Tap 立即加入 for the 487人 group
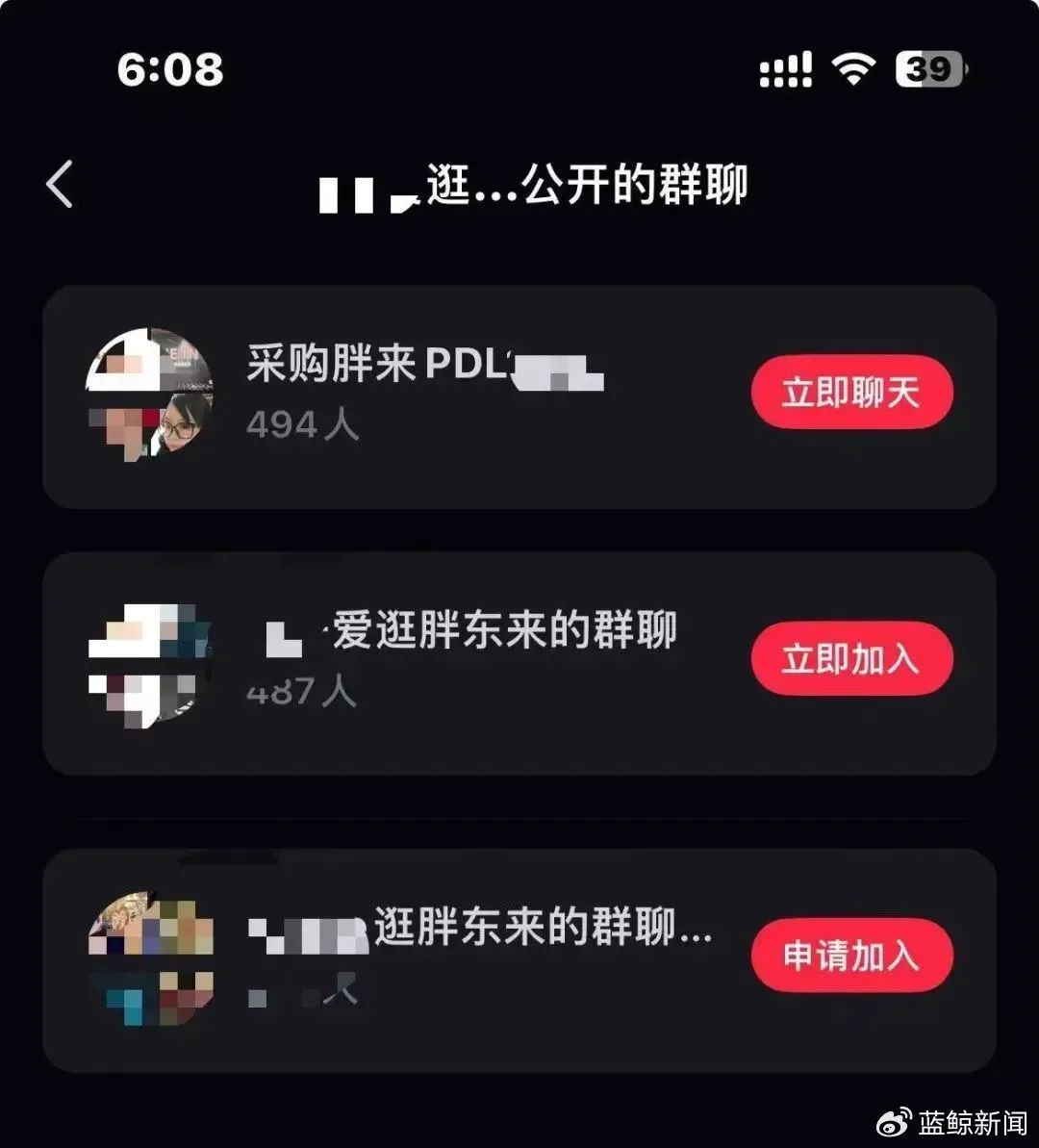 pos(851,659)
